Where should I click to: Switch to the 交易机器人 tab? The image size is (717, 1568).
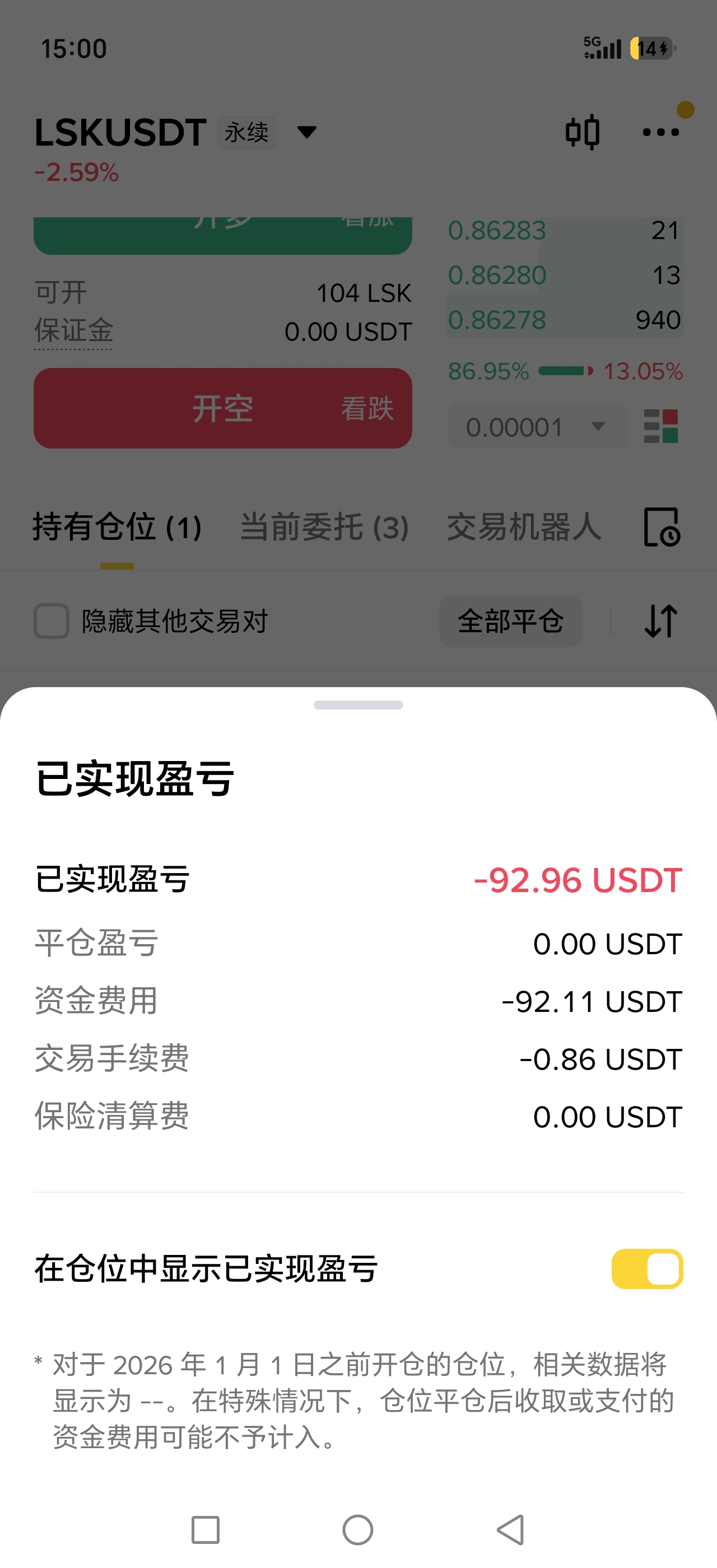pyautogui.click(x=524, y=527)
